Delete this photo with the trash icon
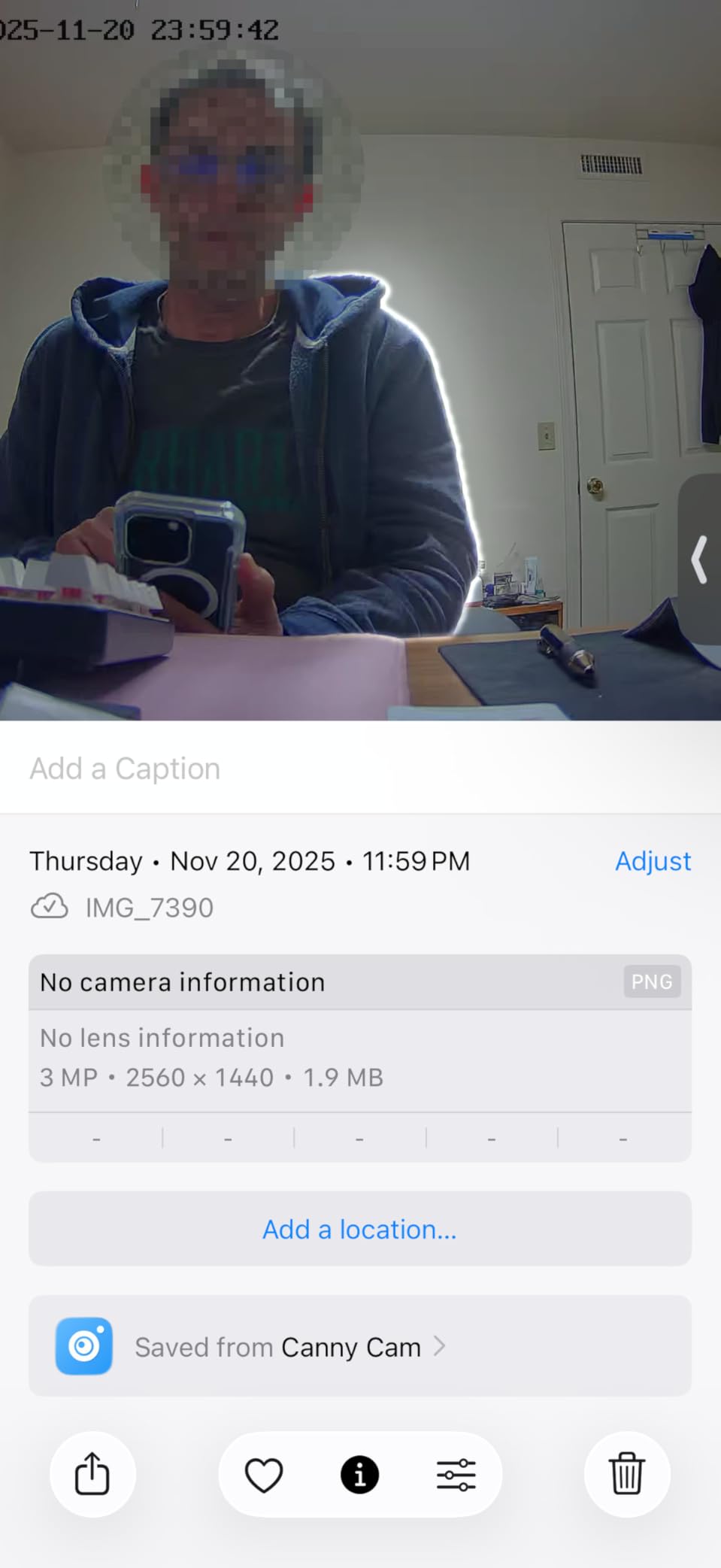This screenshot has width=721, height=1568. point(626,1474)
